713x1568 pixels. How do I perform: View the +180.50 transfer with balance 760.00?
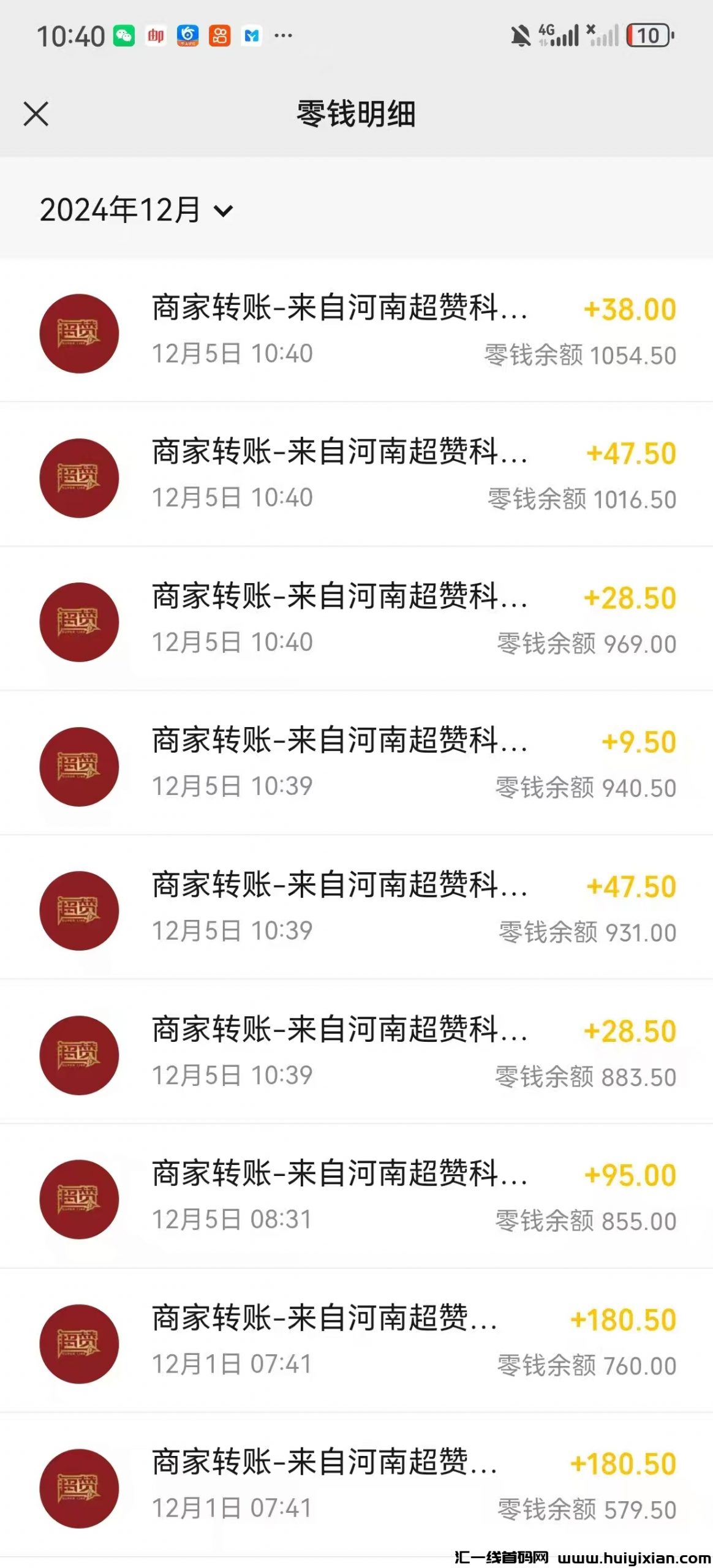(356, 1341)
